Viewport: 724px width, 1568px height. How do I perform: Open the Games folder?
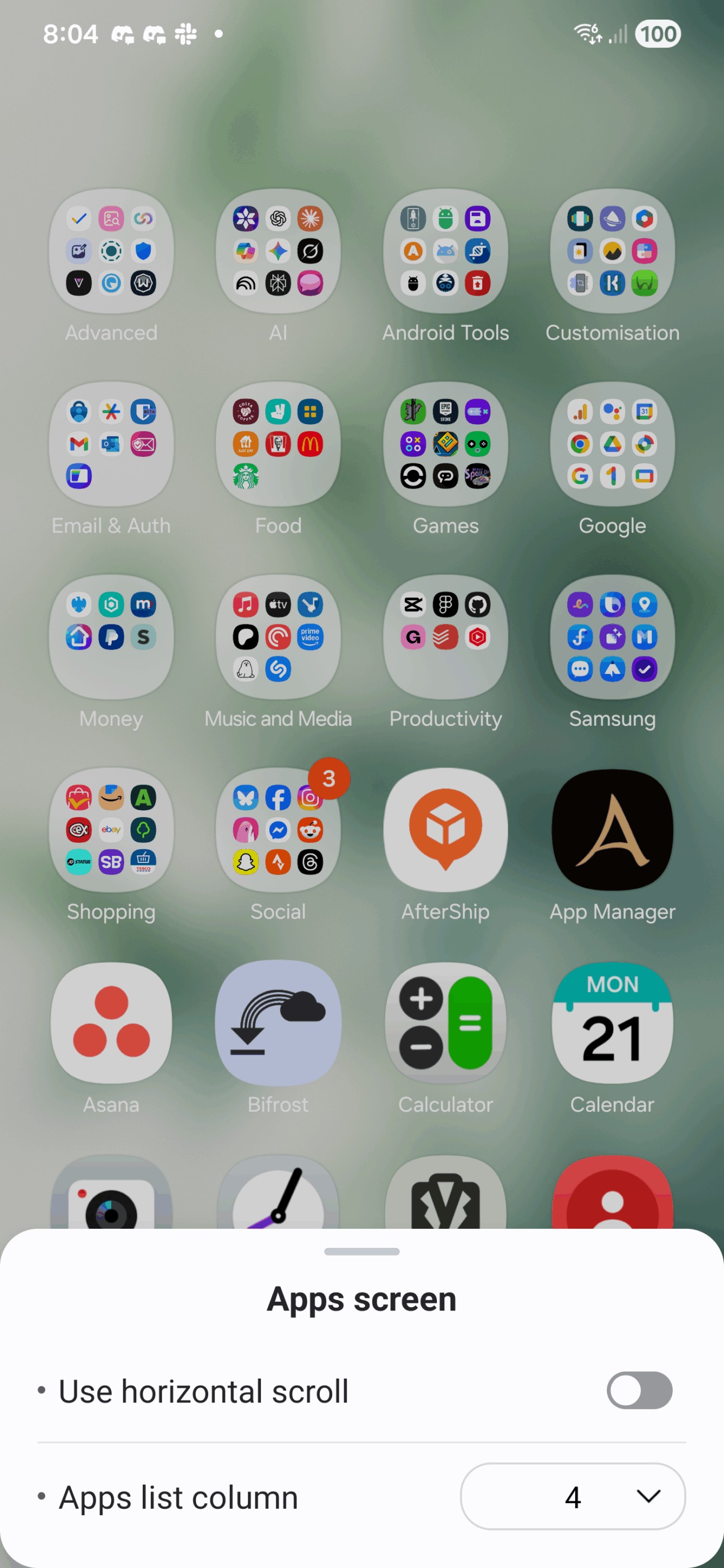pos(445,444)
